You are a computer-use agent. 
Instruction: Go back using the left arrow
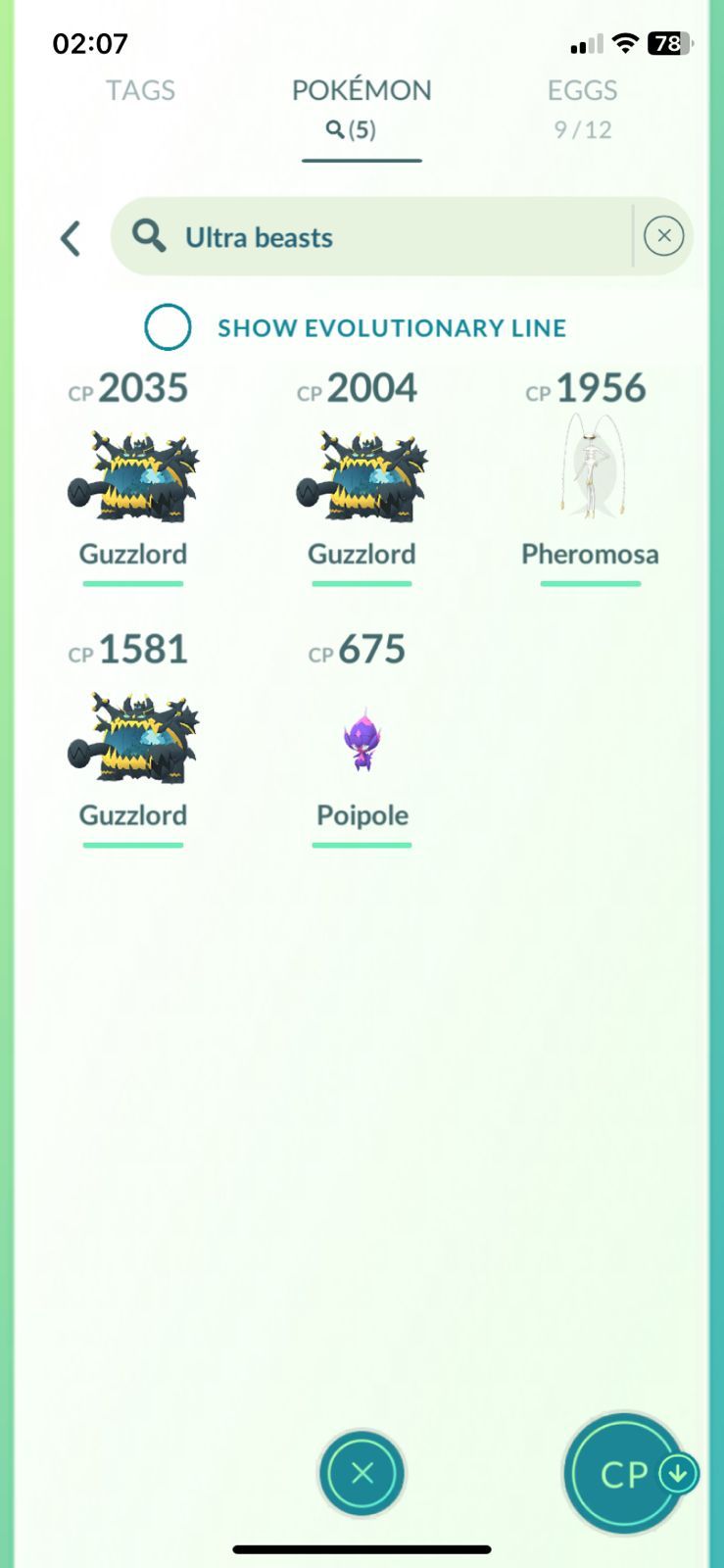coord(71,238)
